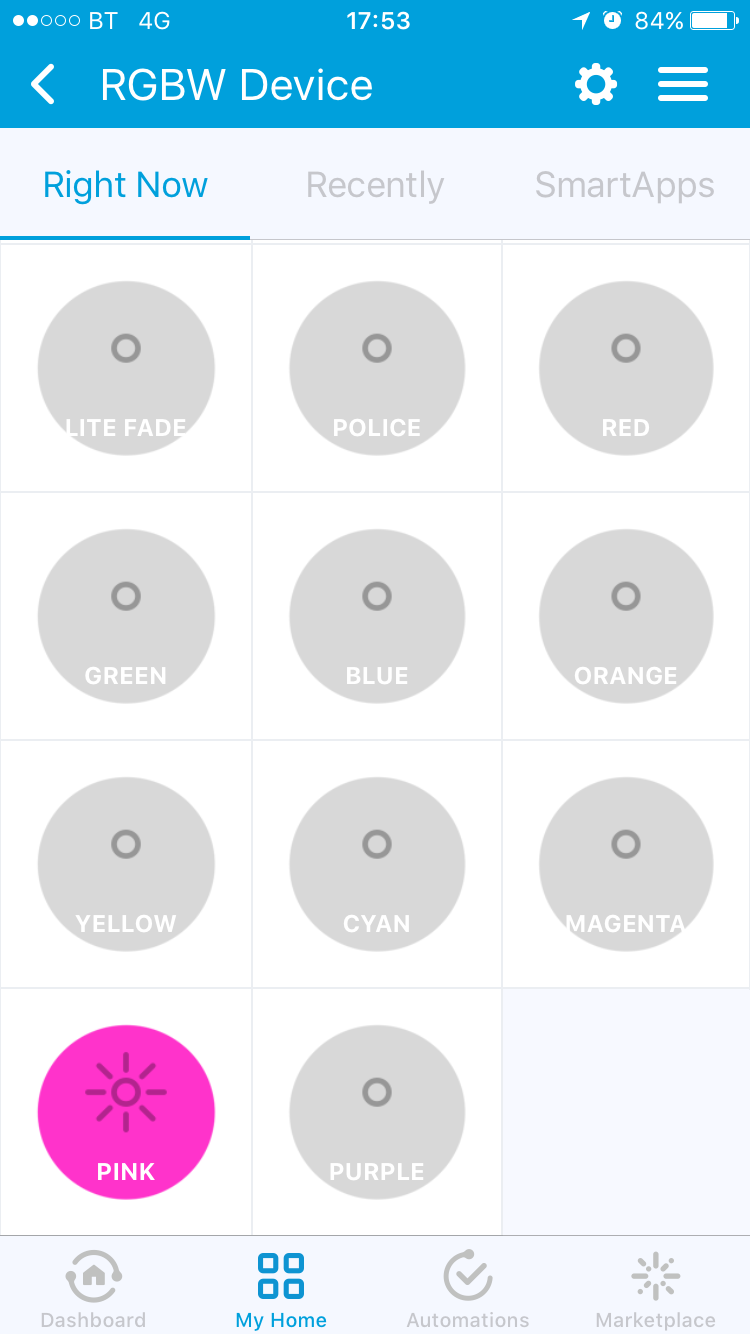The image size is (750, 1334).
Task: Open device settings gear
Action: 596,85
